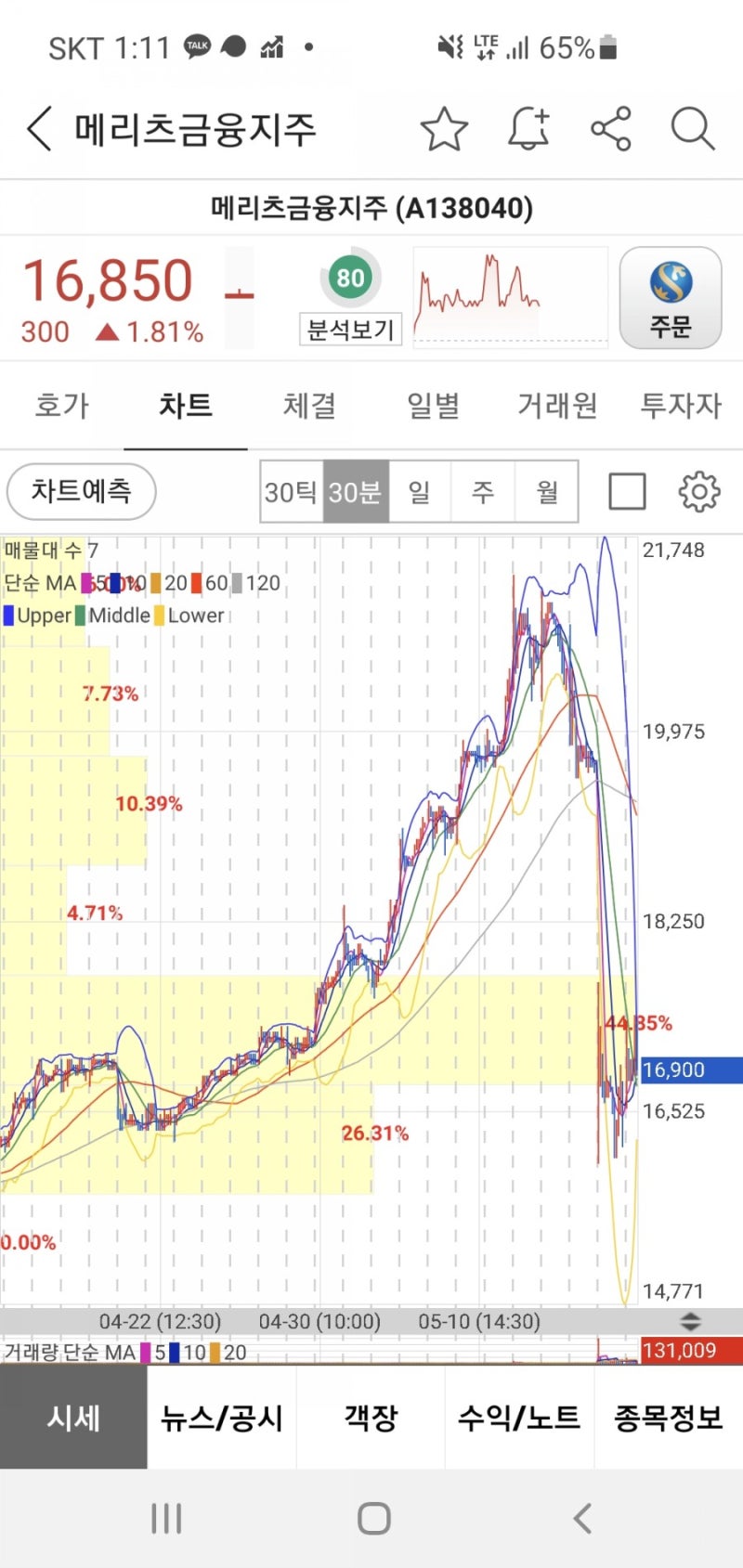Open chart settings with gear icon
Image resolution: width=743 pixels, height=1568 pixels.
[699, 492]
